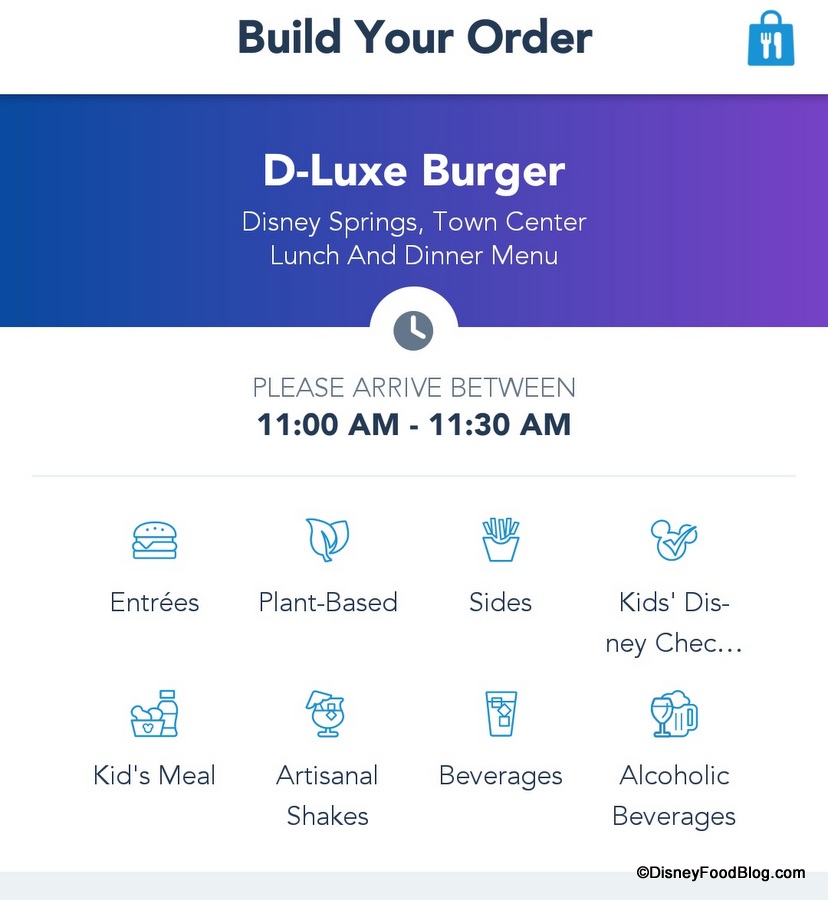Open Kids' Disney Check meals
The height and width of the screenshot is (900, 828).
point(673,585)
